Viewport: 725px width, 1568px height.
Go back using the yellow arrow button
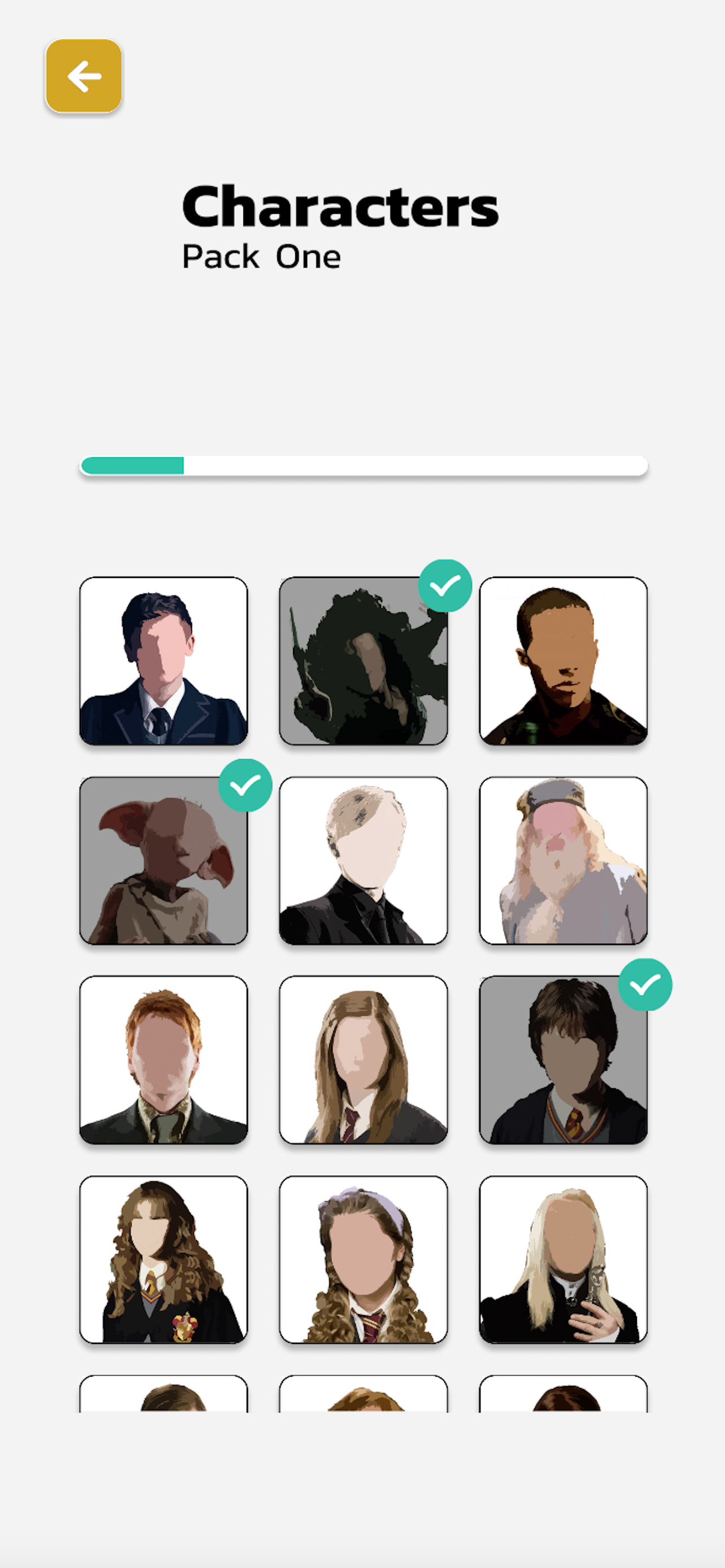(x=84, y=76)
